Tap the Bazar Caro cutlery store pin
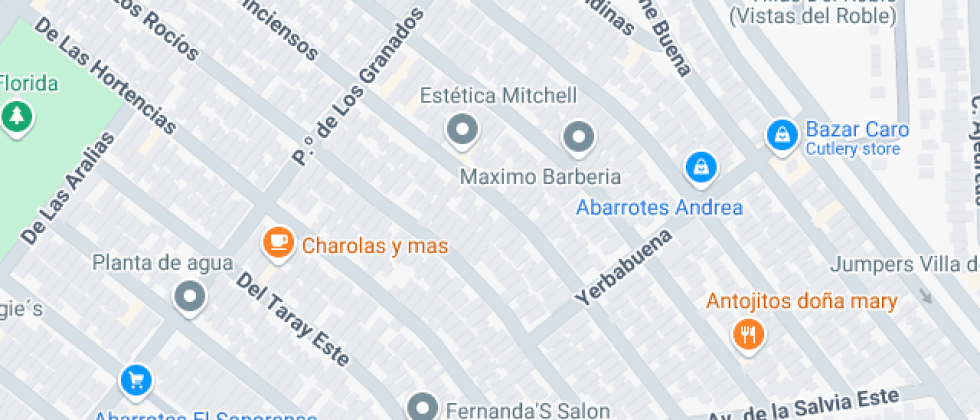Screen dimensions: 980x420 click(781, 134)
